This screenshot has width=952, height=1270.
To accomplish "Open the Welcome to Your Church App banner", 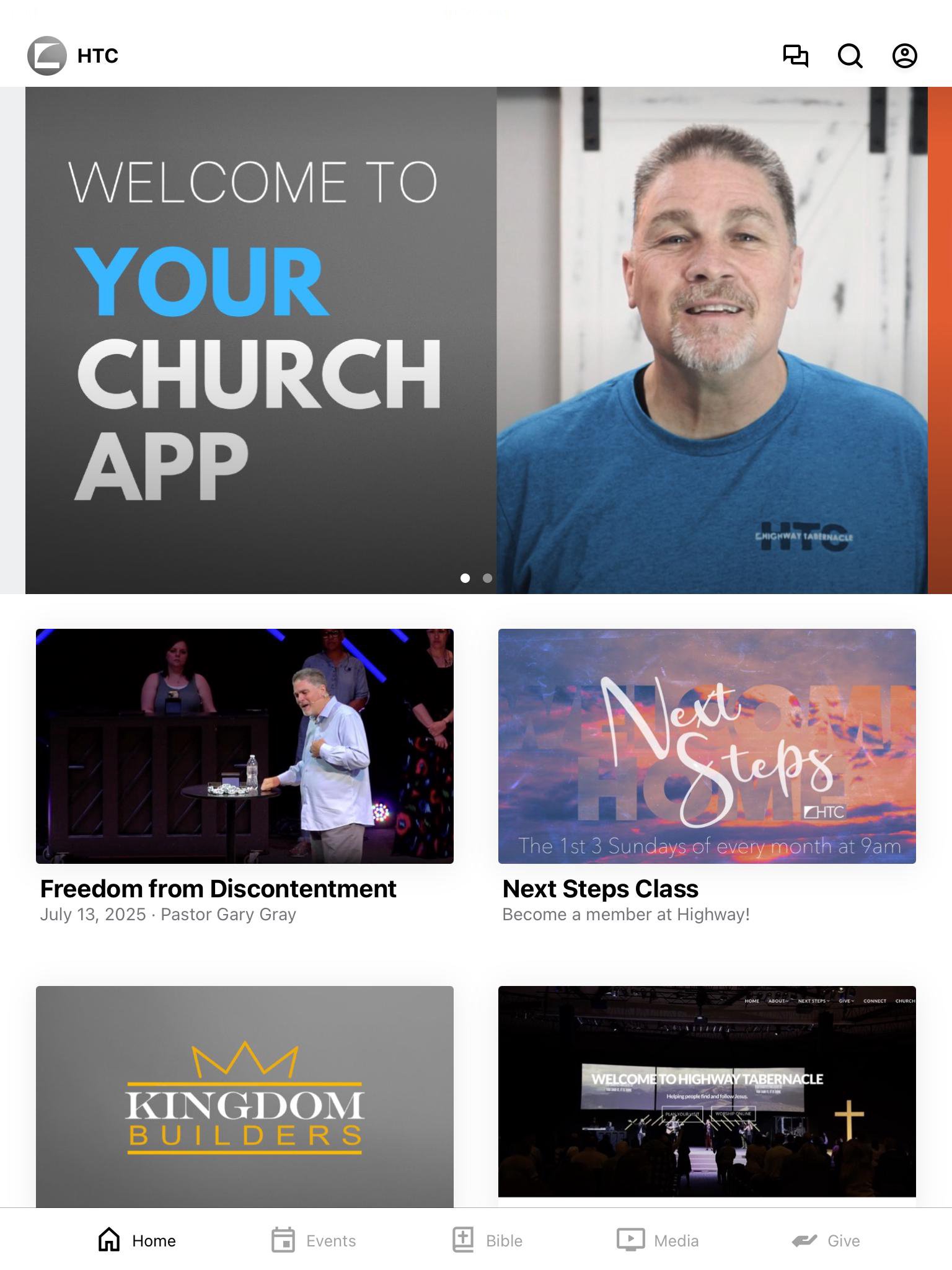I will click(x=476, y=340).
